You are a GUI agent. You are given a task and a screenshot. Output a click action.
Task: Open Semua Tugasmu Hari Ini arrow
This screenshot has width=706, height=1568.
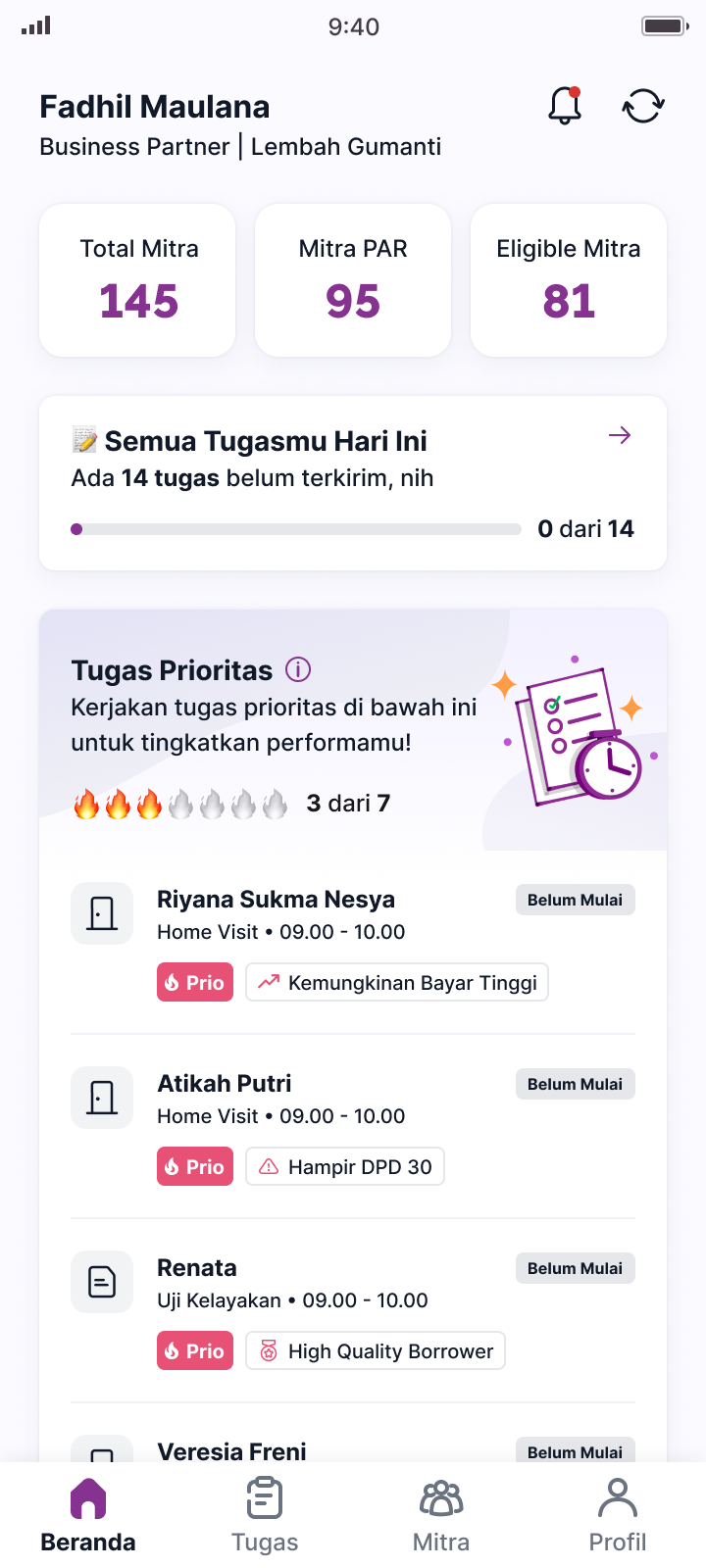tap(620, 435)
